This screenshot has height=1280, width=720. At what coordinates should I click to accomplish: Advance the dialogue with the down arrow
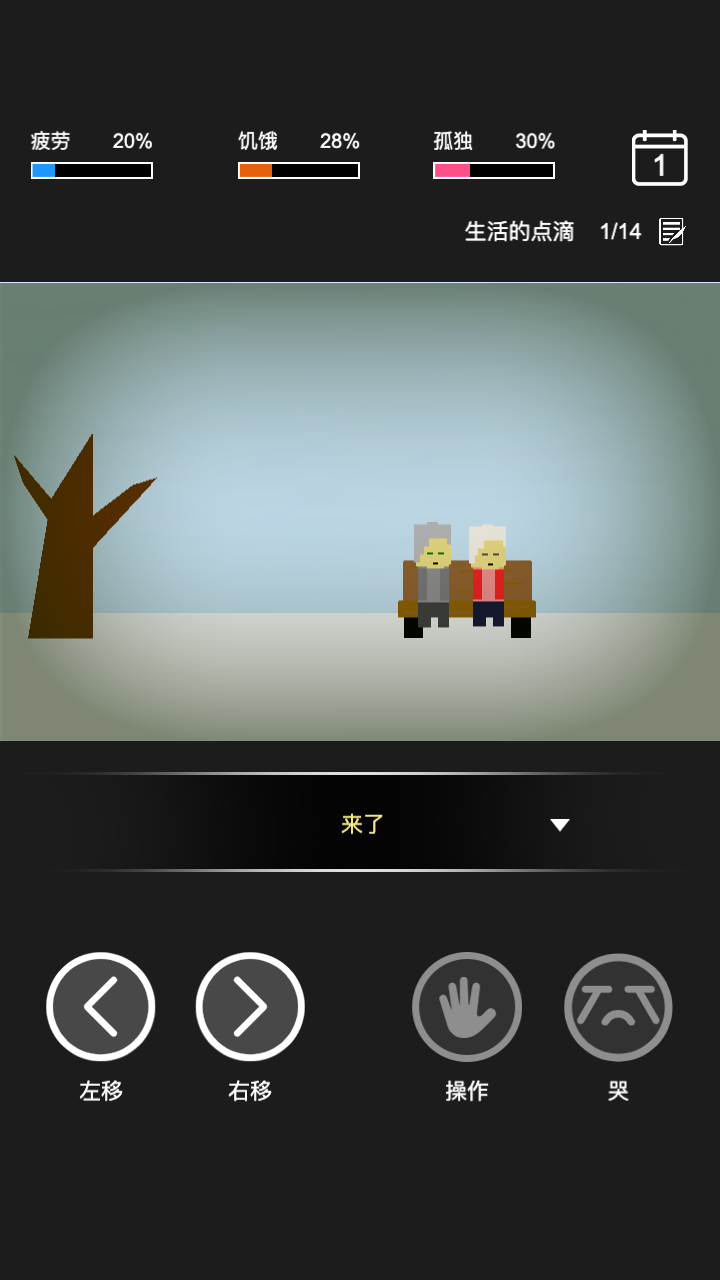(560, 825)
